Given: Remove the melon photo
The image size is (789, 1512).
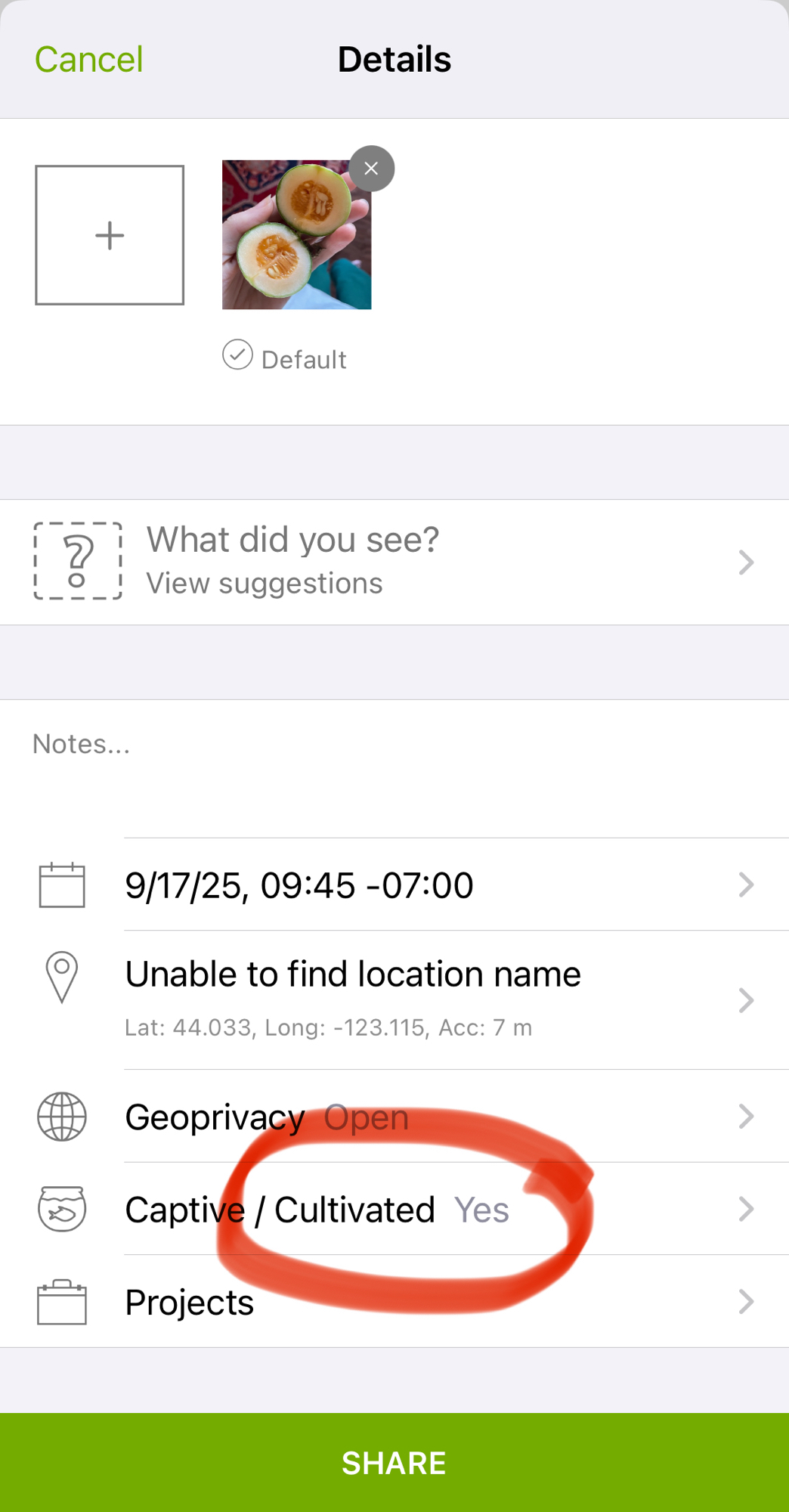Looking at the screenshot, I should pyautogui.click(x=371, y=168).
